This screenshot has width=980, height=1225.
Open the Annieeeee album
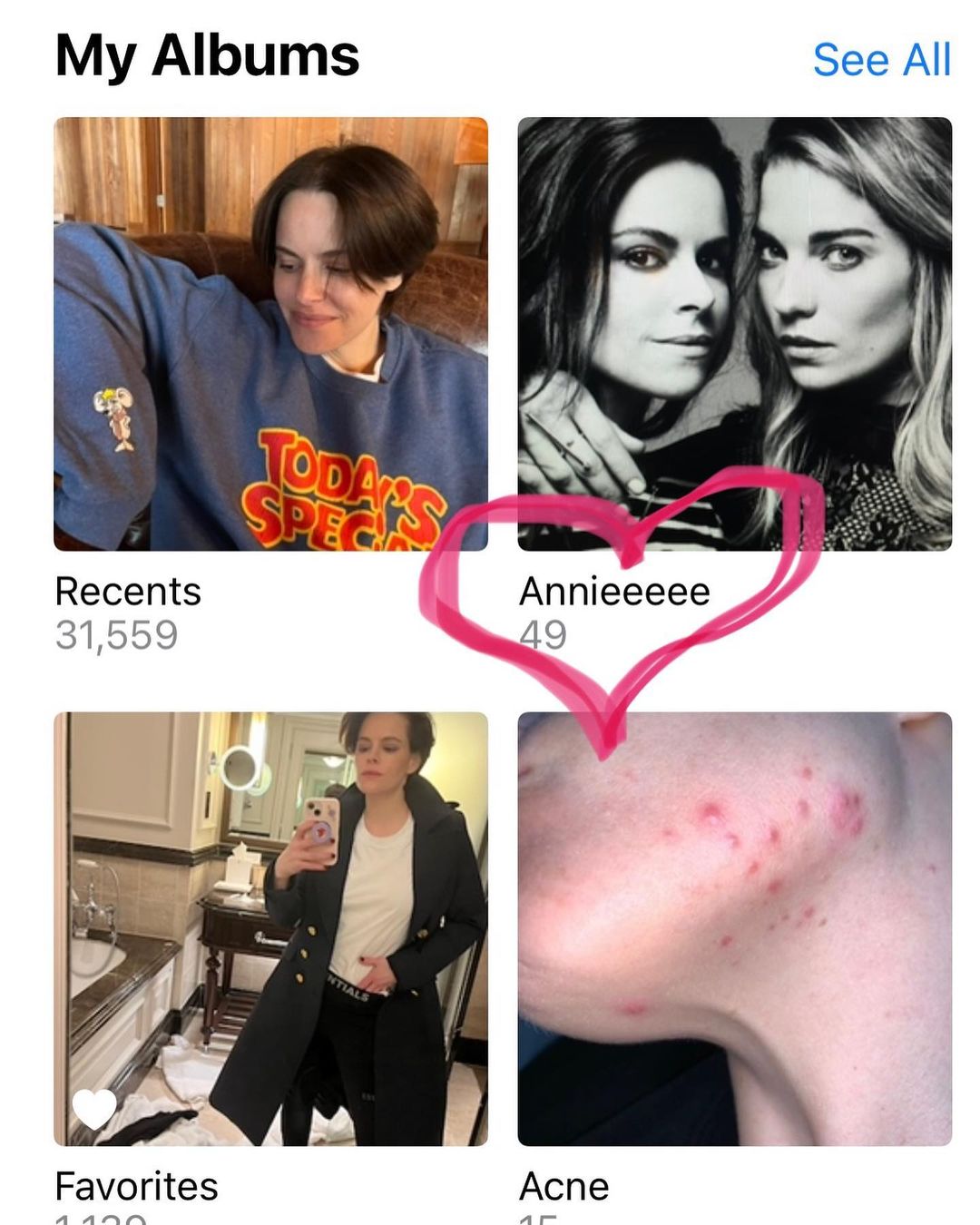[x=735, y=334]
